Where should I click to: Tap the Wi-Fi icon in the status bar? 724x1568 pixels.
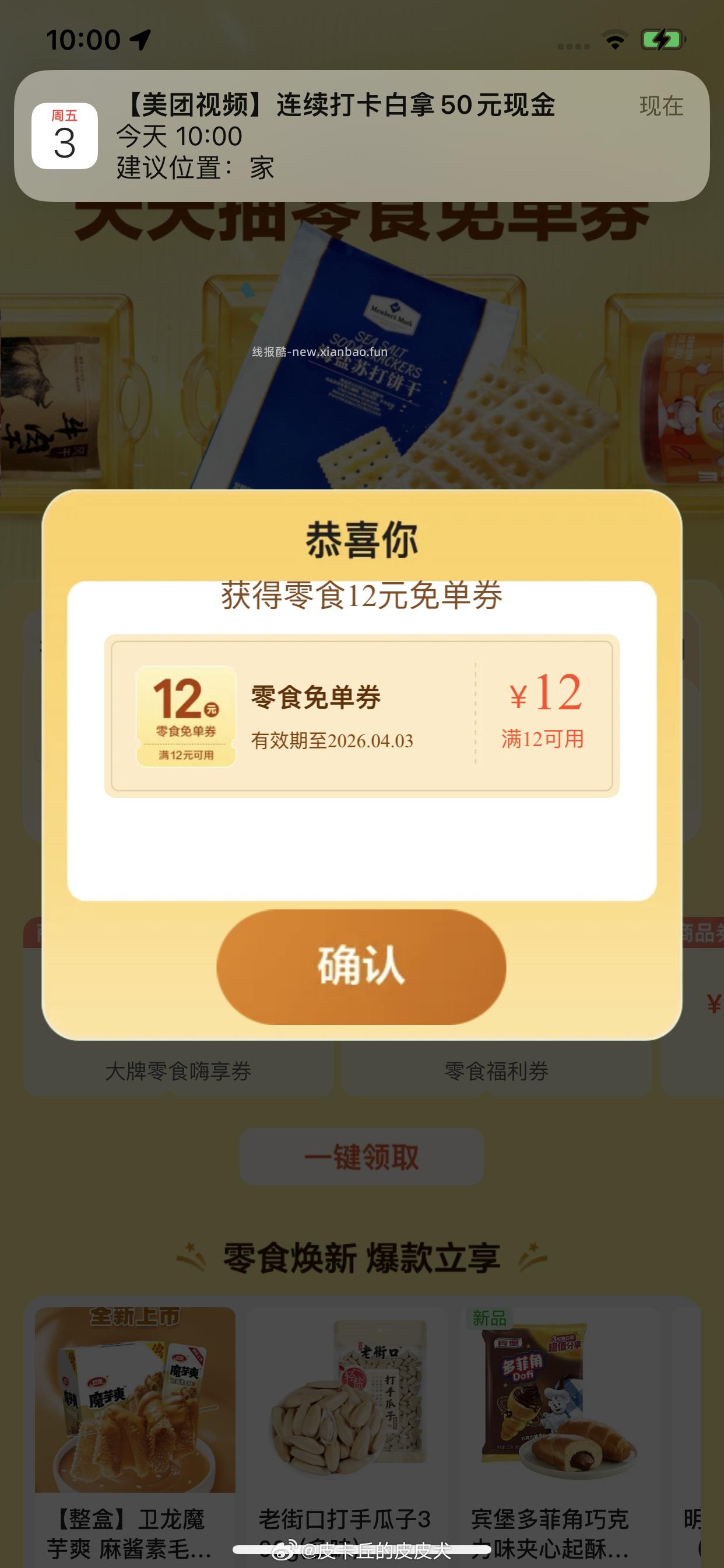coord(616,38)
